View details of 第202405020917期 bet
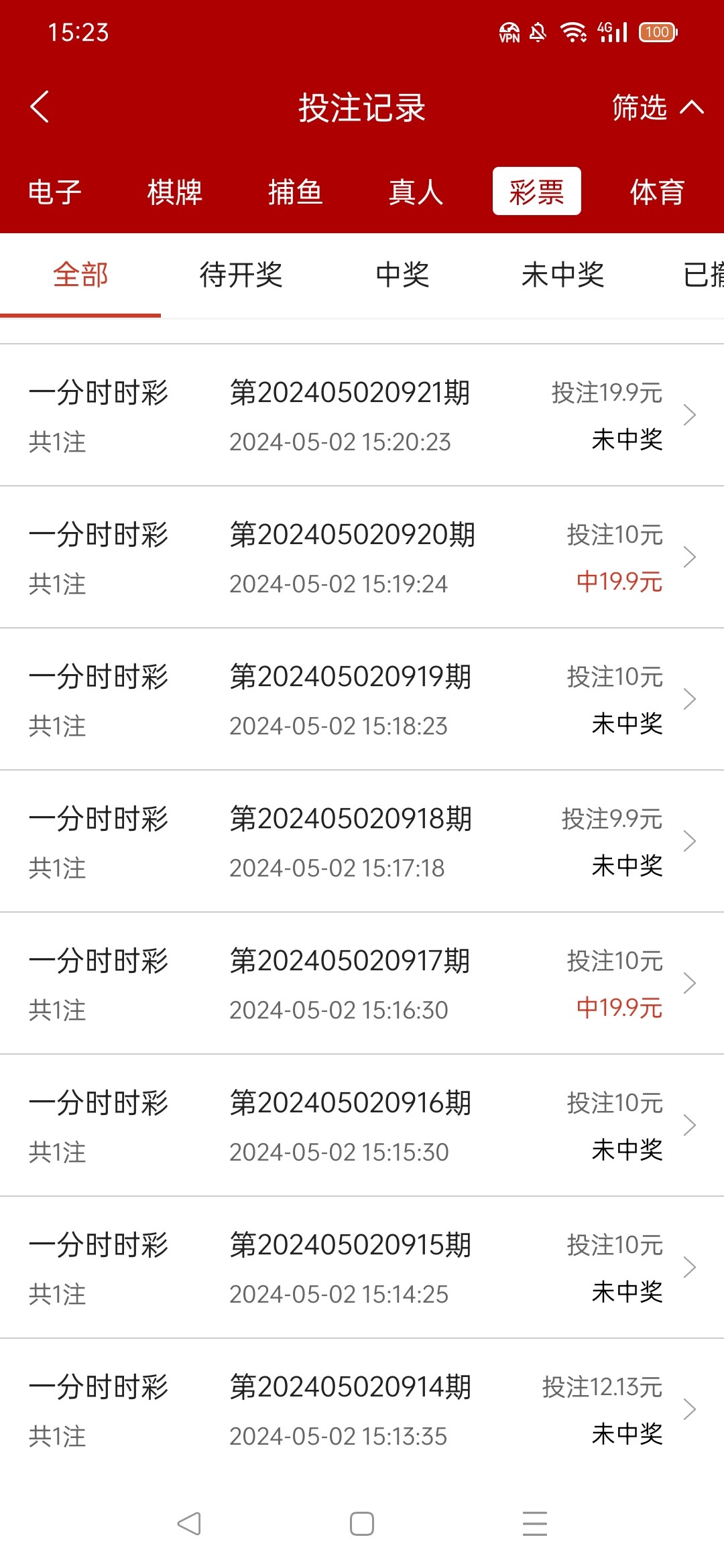This screenshot has height=1568, width=724. (362, 984)
